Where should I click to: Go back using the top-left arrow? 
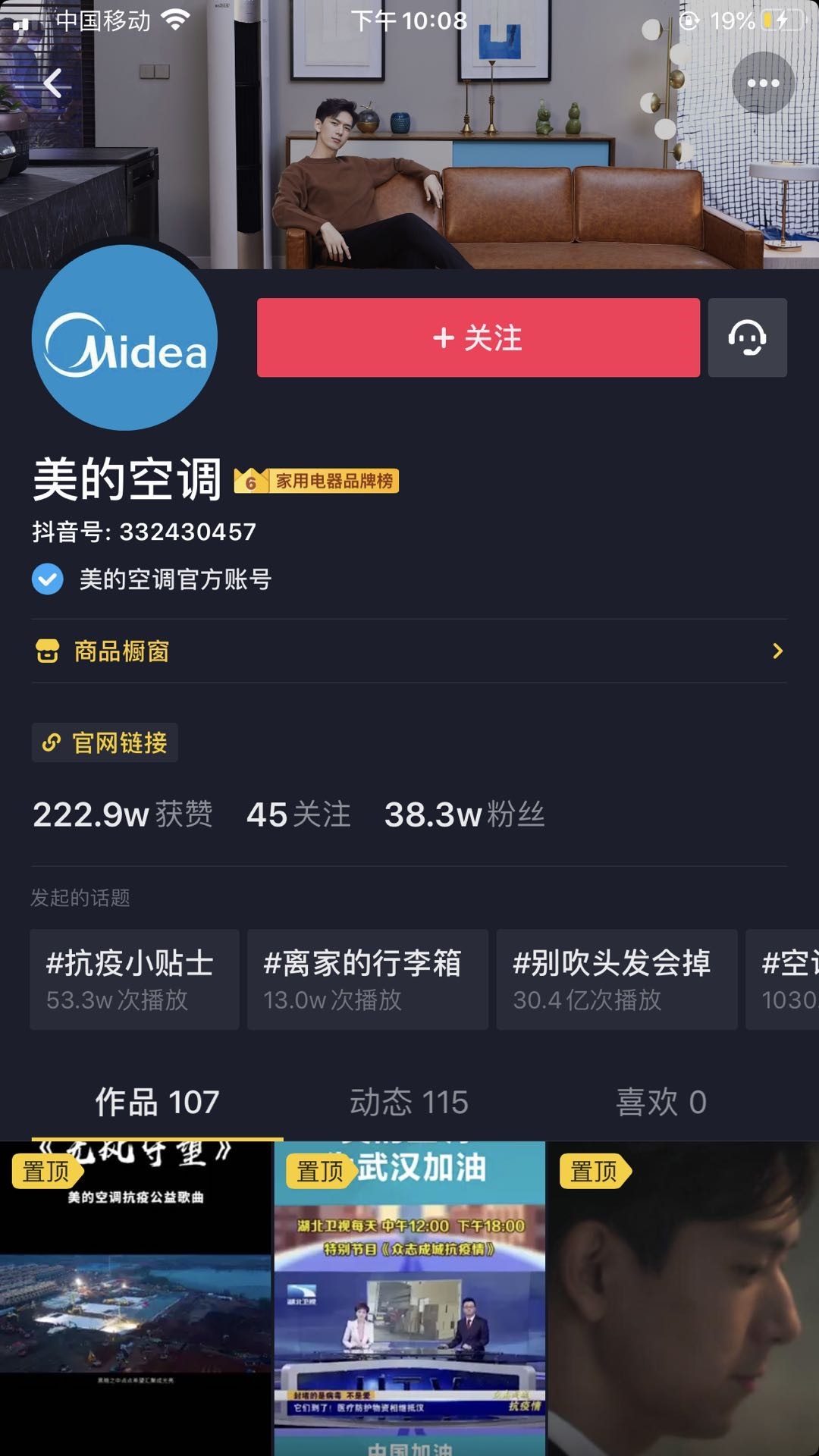tap(53, 83)
